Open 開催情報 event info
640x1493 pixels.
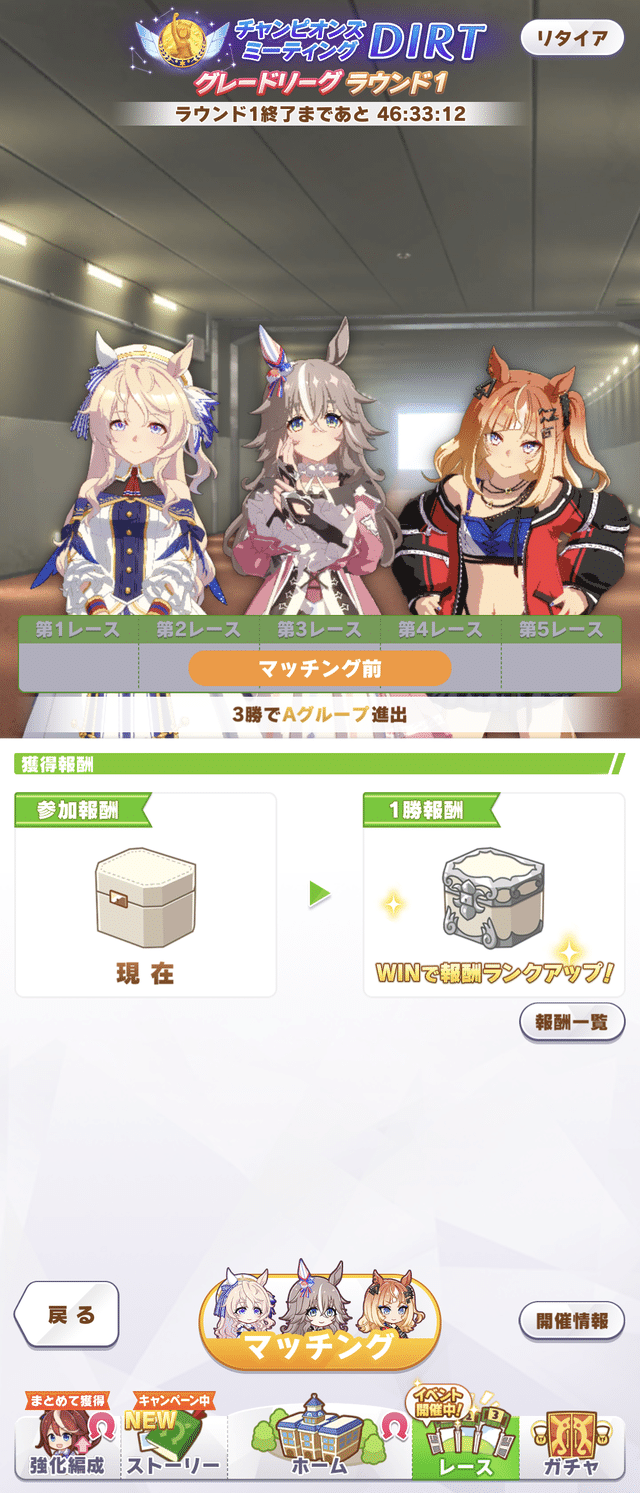coord(572,1320)
